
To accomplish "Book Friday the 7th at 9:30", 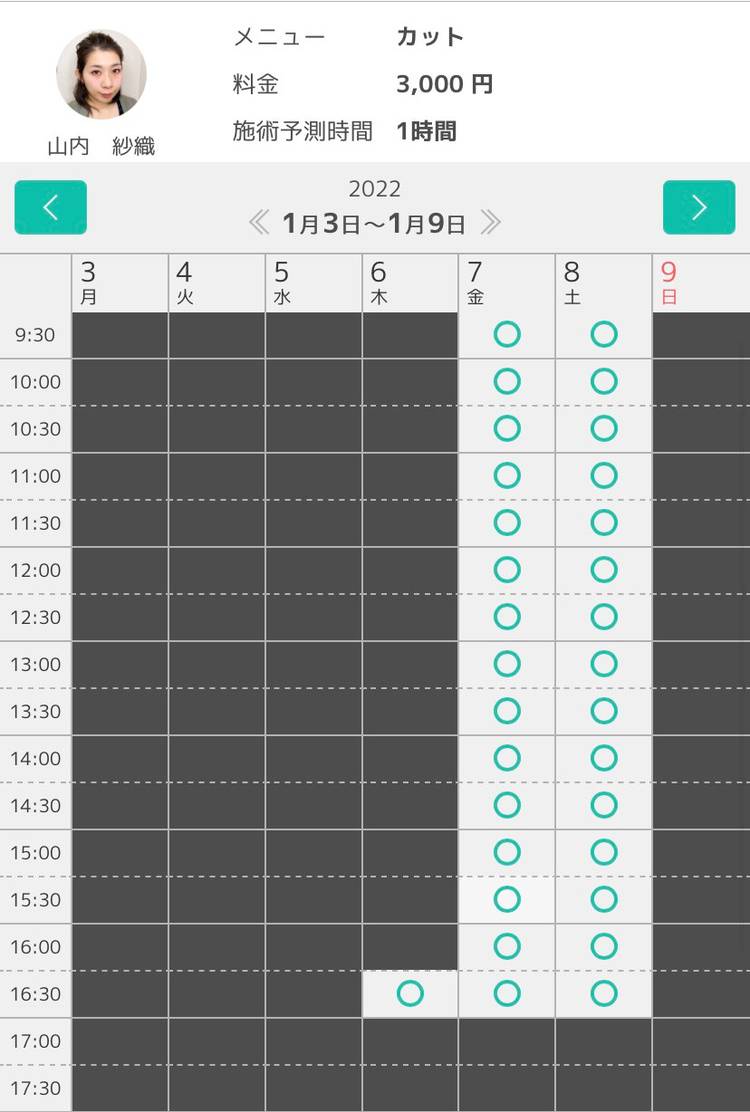I will tap(507, 334).
